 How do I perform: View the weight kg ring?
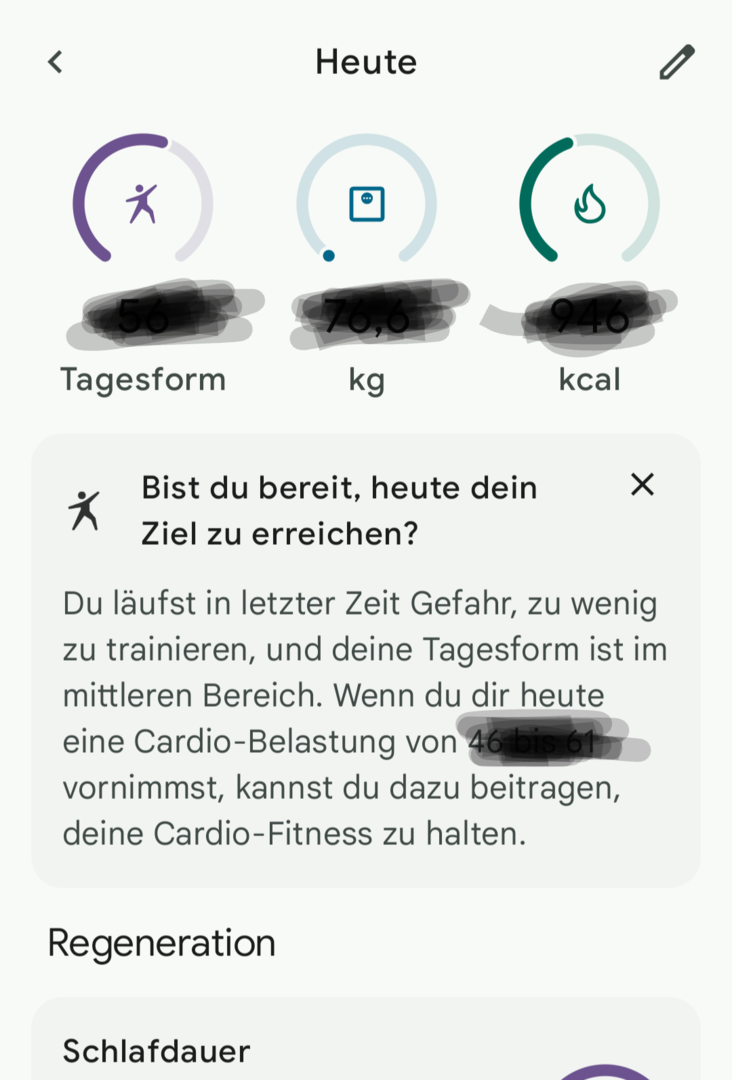pyautogui.click(x=366, y=203)
